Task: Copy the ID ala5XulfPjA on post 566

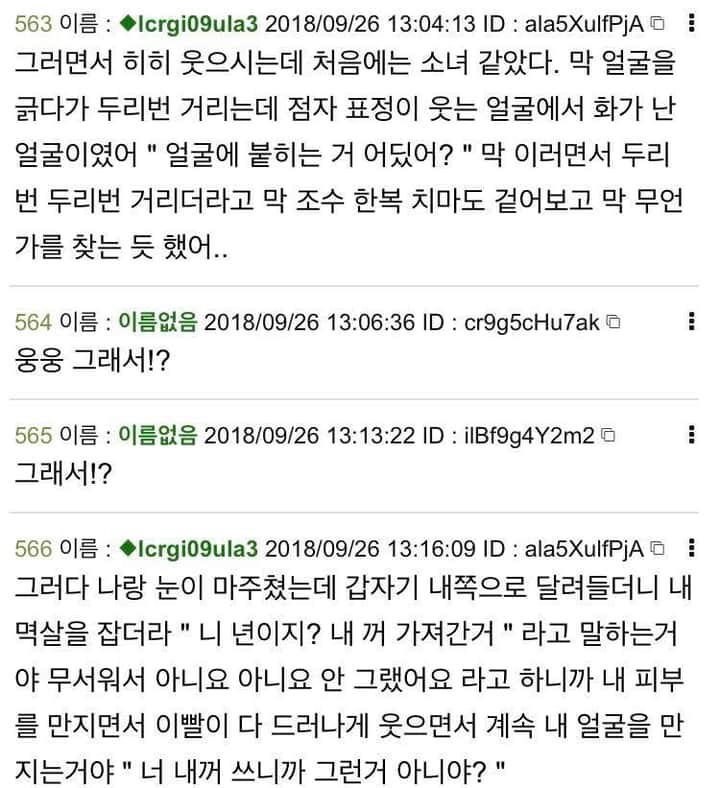Action: point(657,548)
